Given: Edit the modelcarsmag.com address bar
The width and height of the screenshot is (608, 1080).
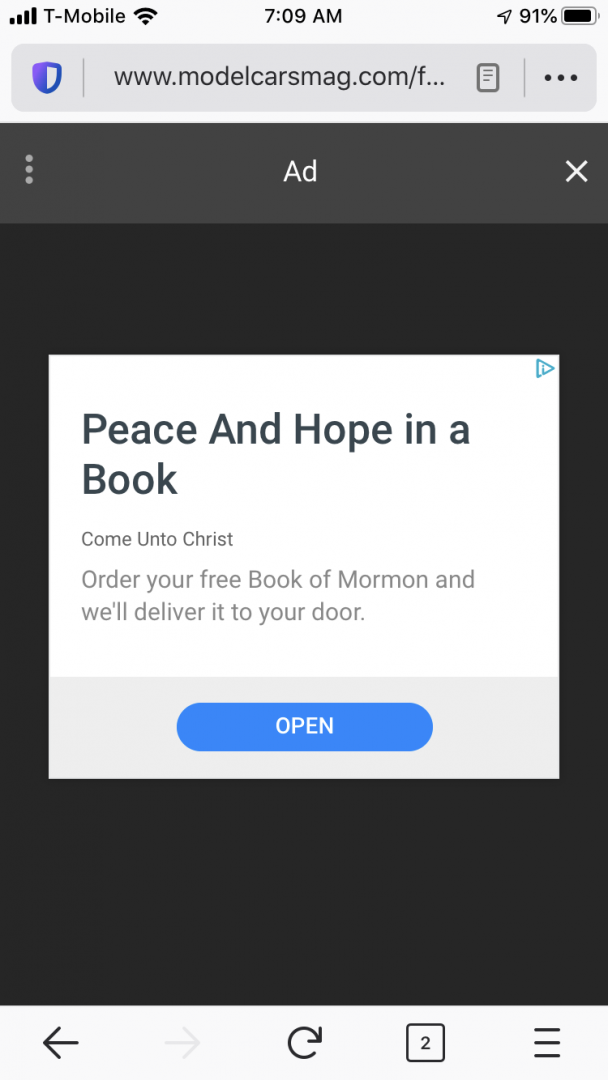Looking at the screenshot, I should [278, 77].
